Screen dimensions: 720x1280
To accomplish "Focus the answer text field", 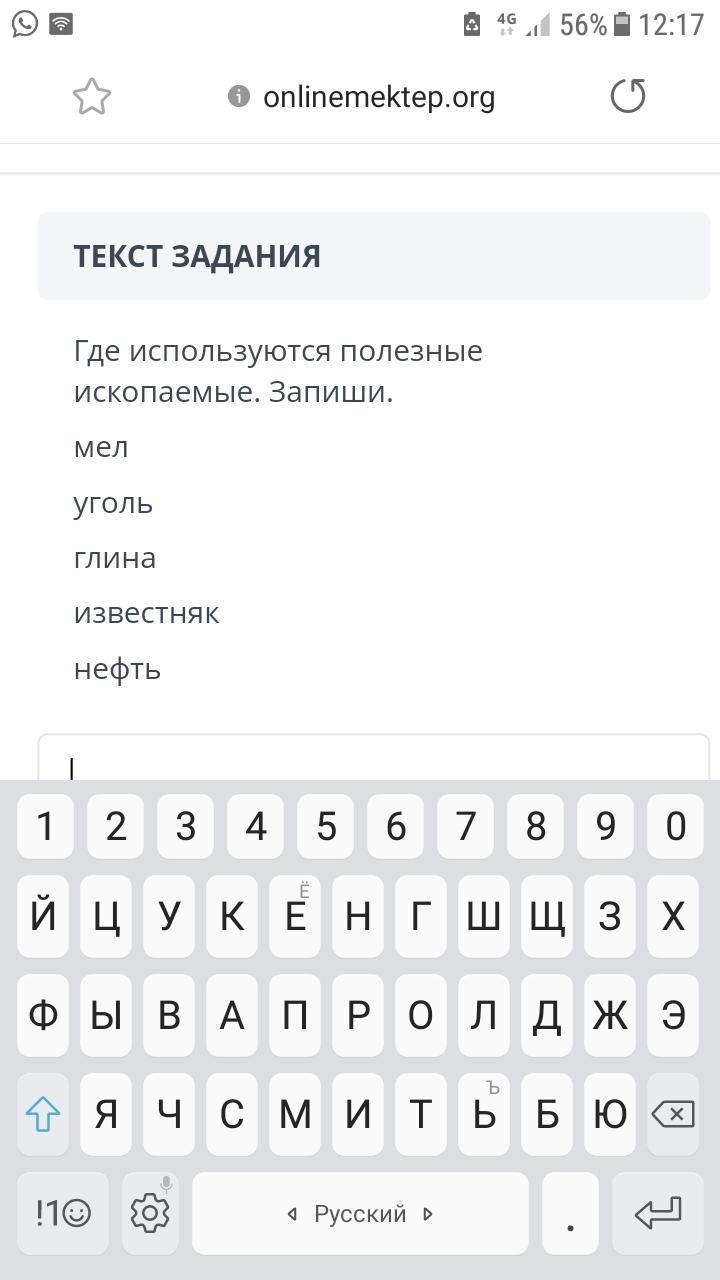I will [x=374, y=758].
